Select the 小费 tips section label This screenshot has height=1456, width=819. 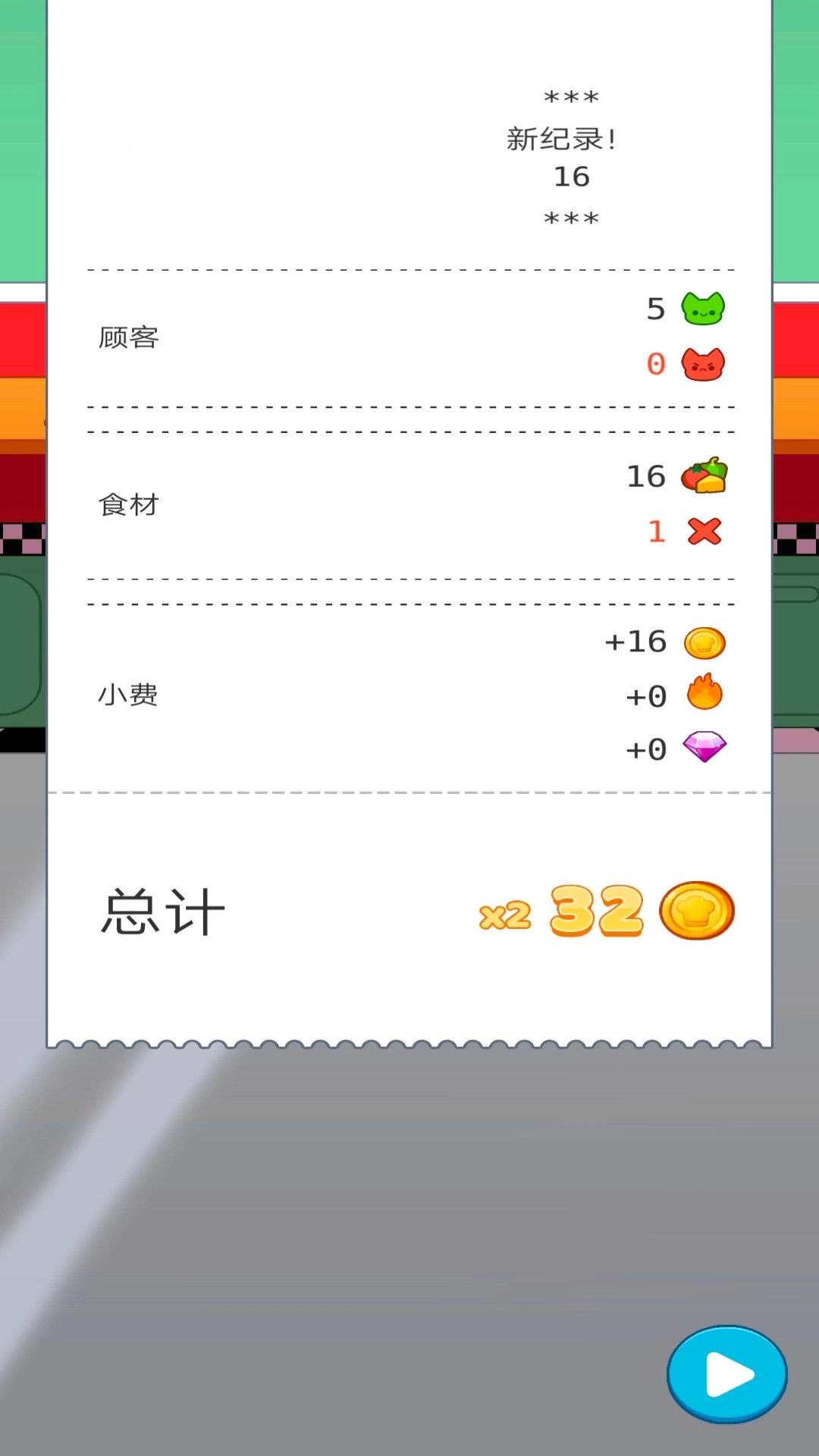[127, 695]
